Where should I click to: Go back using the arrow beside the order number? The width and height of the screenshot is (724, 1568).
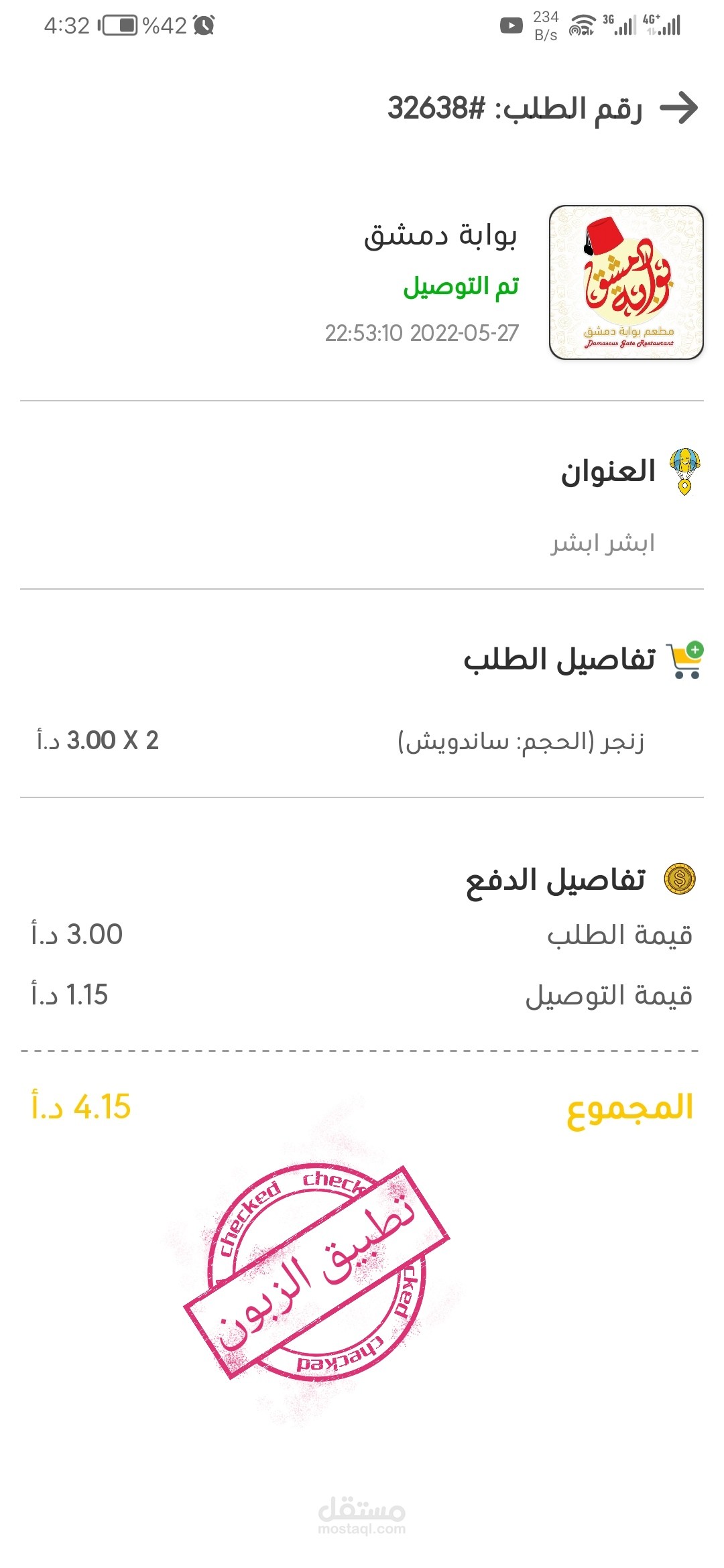pos(678,108)
